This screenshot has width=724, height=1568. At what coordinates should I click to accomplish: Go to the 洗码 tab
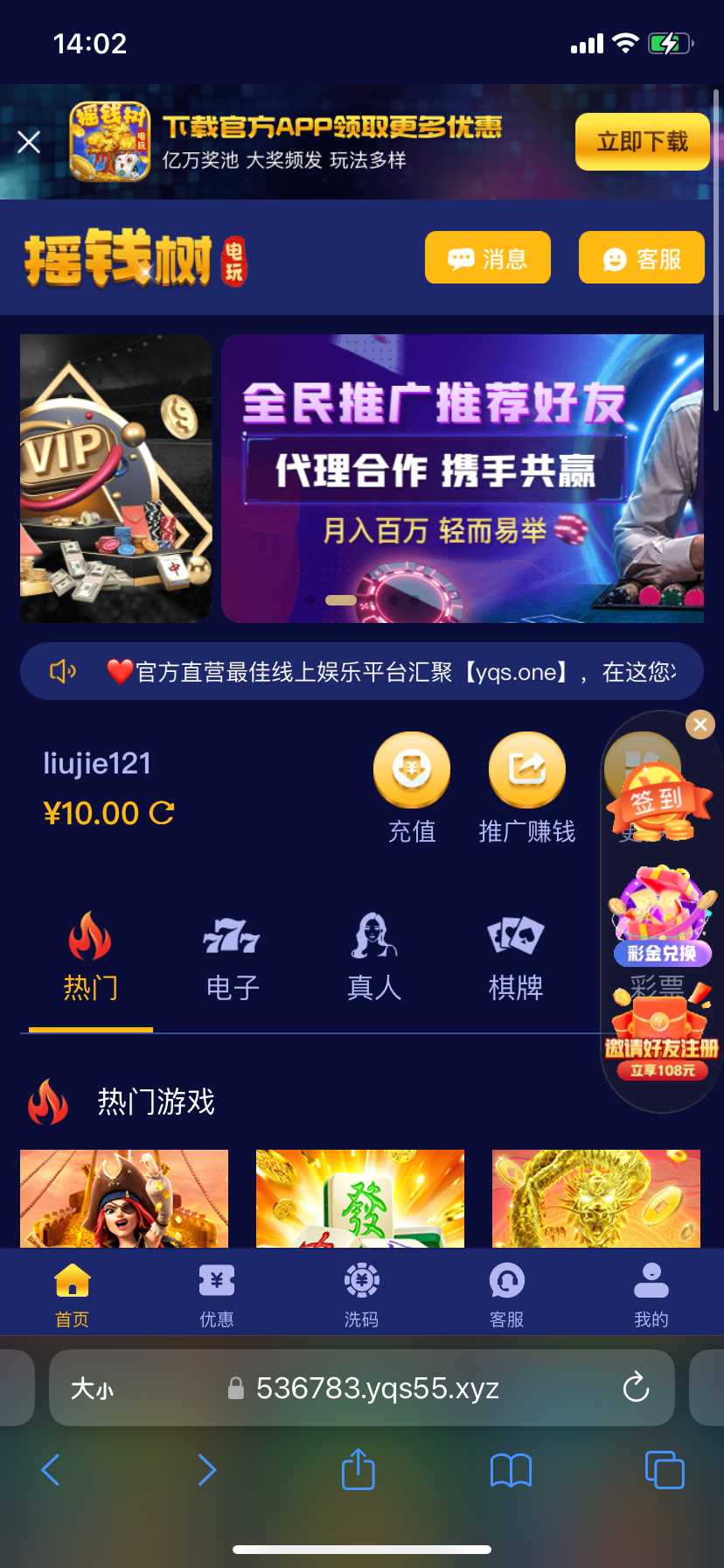361,1295
